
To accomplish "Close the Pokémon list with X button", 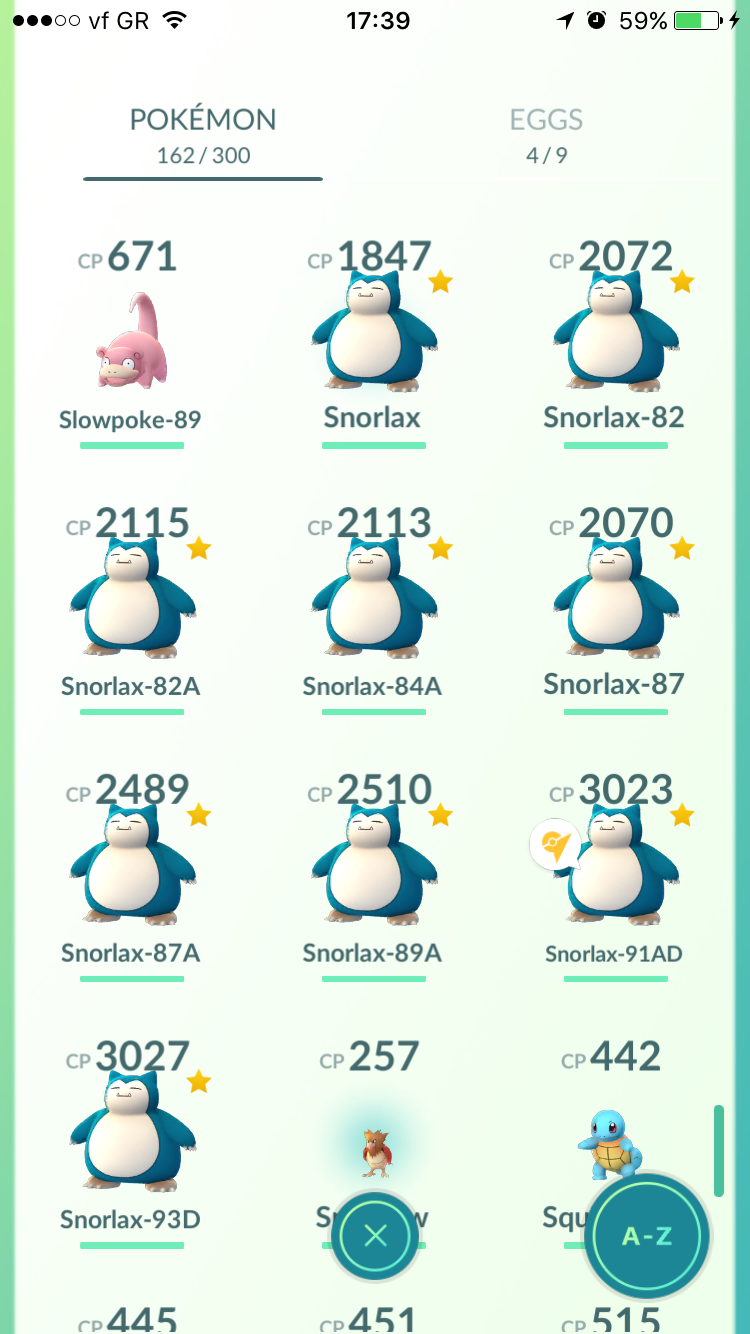I will (x=375, y=1236).
